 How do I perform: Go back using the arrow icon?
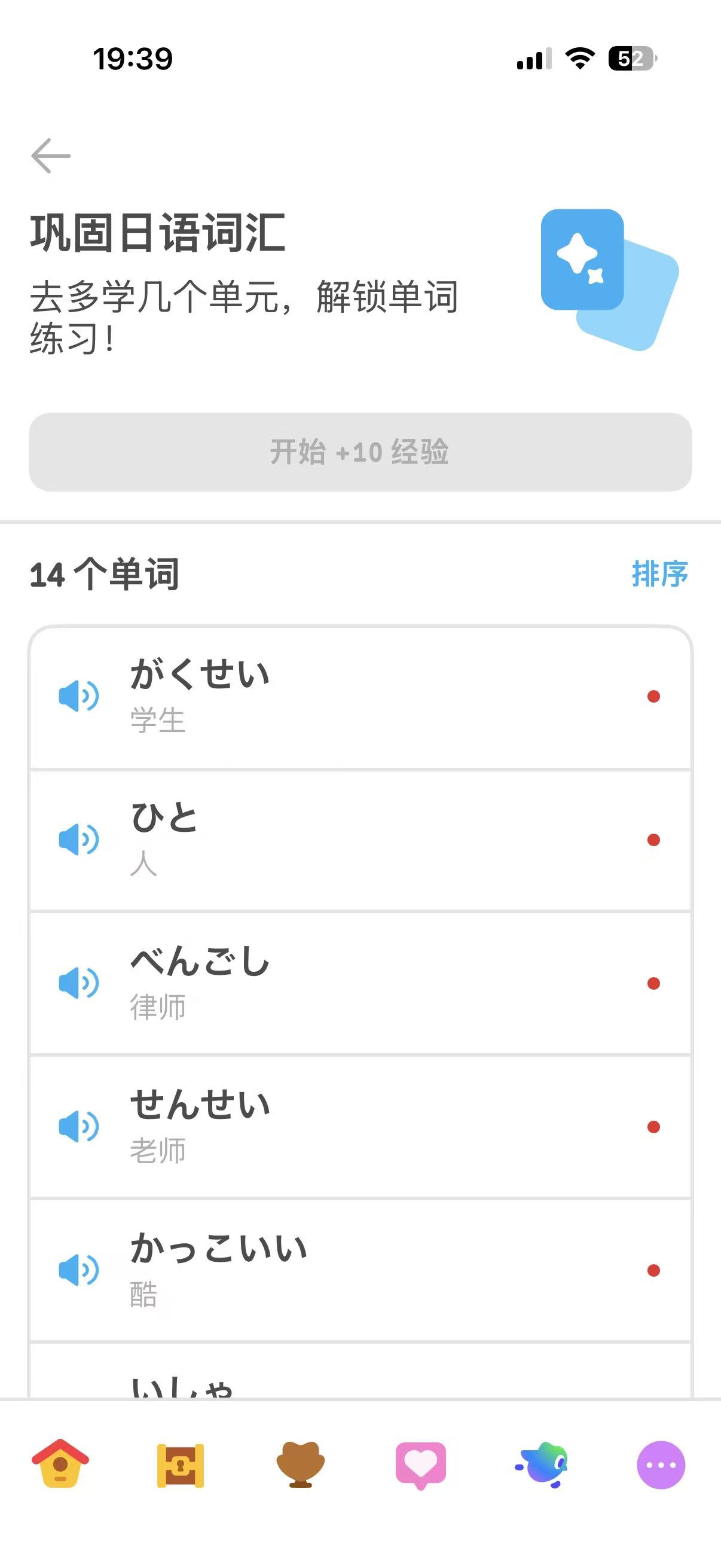tap(51, 156)
